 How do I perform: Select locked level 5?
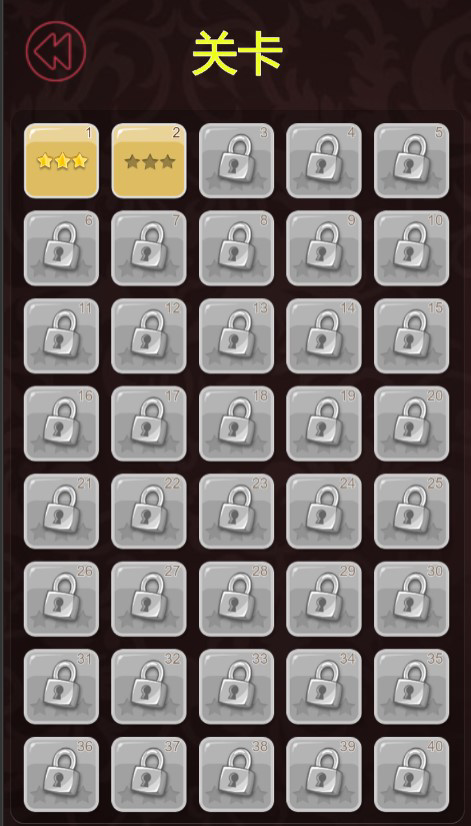point(411,161)
